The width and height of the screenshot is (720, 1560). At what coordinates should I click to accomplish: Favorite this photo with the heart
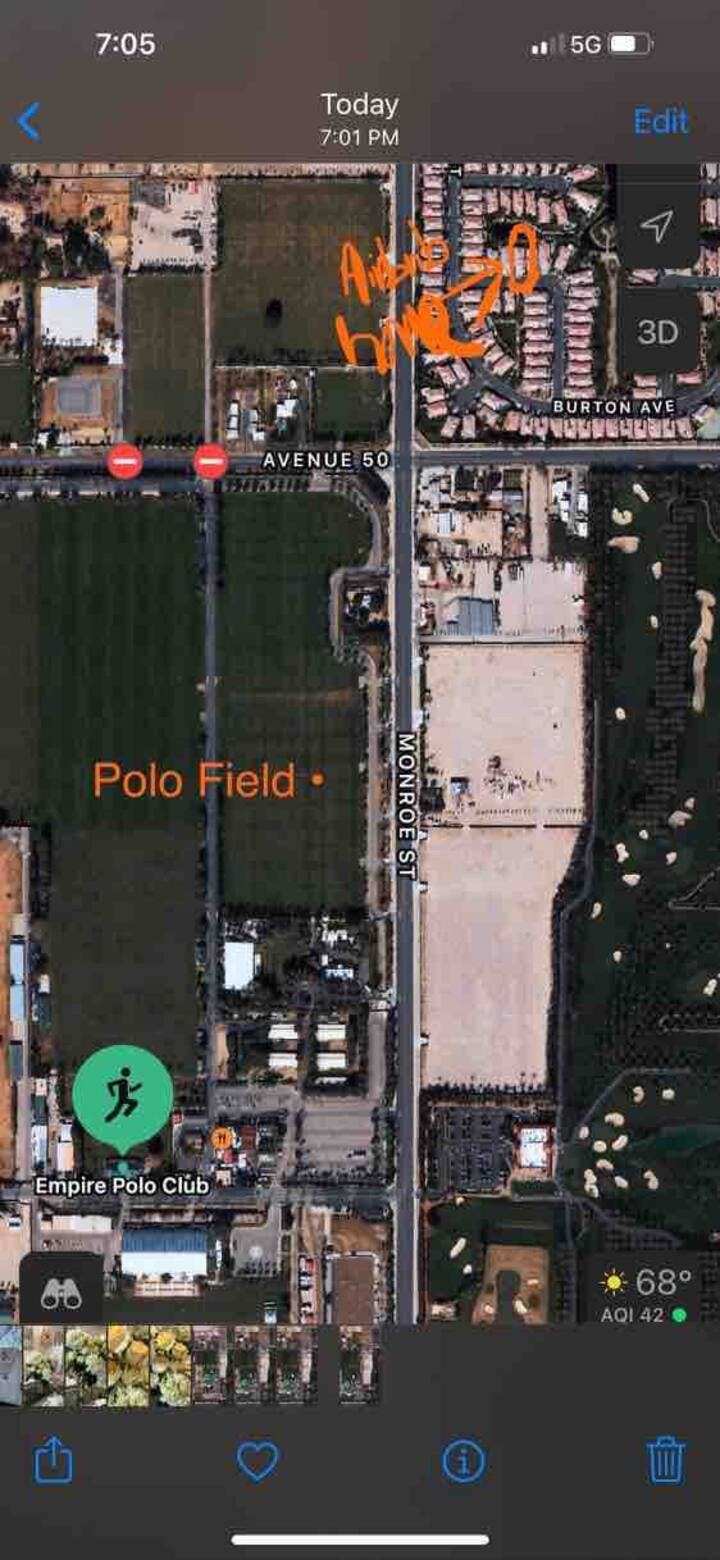click(x=257, y=1461)
